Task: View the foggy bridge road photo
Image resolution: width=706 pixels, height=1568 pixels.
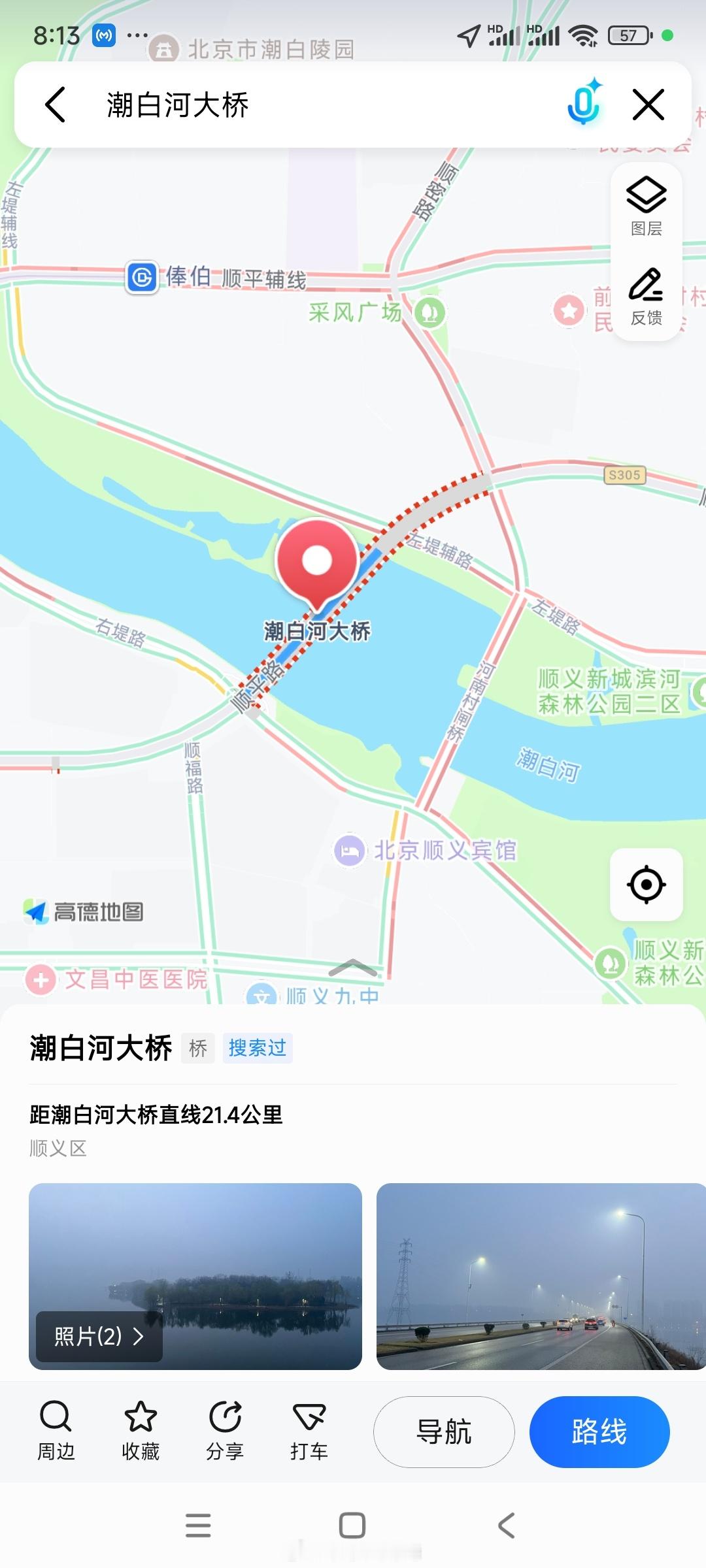Action: click(x=540, y=1276)
